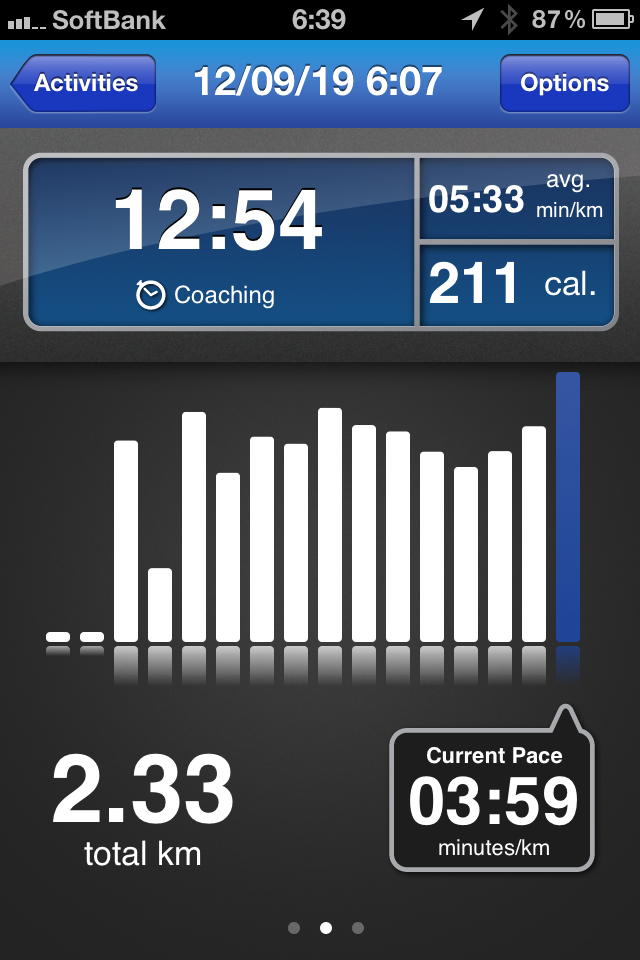Open the Options menu

564,83
